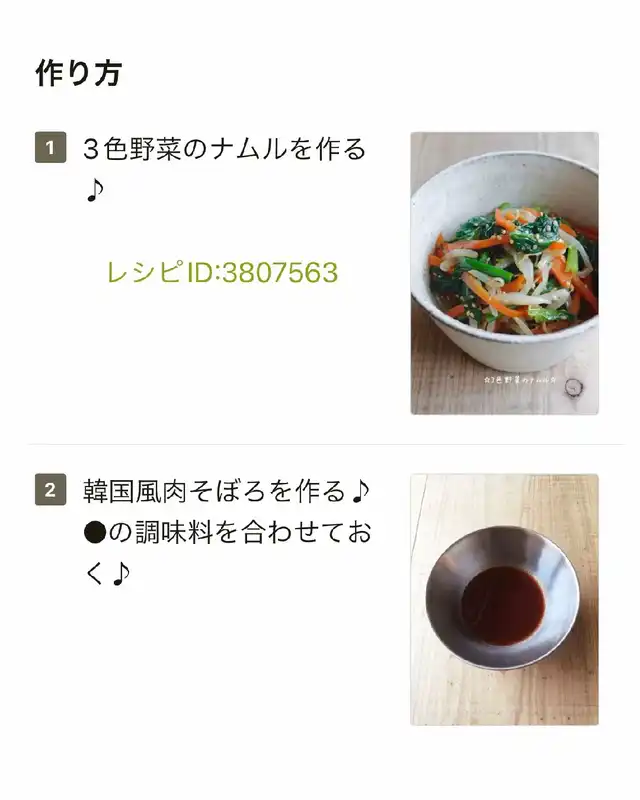View the step 2 sauce bowl photo
The height and width of the screenshot is (800, 640).
(504, 599)
